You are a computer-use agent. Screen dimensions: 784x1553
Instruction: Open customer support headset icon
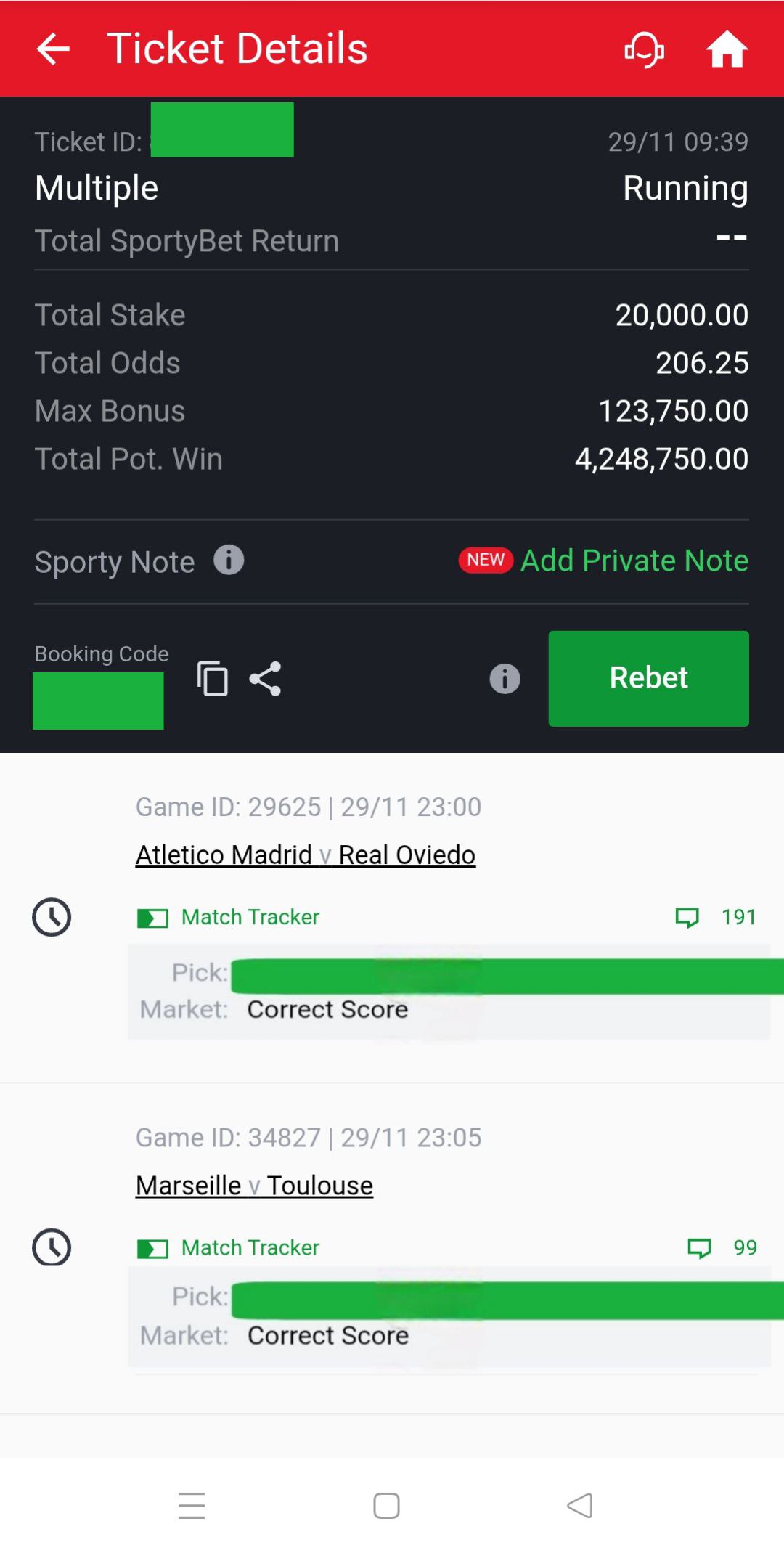point(645,49)
